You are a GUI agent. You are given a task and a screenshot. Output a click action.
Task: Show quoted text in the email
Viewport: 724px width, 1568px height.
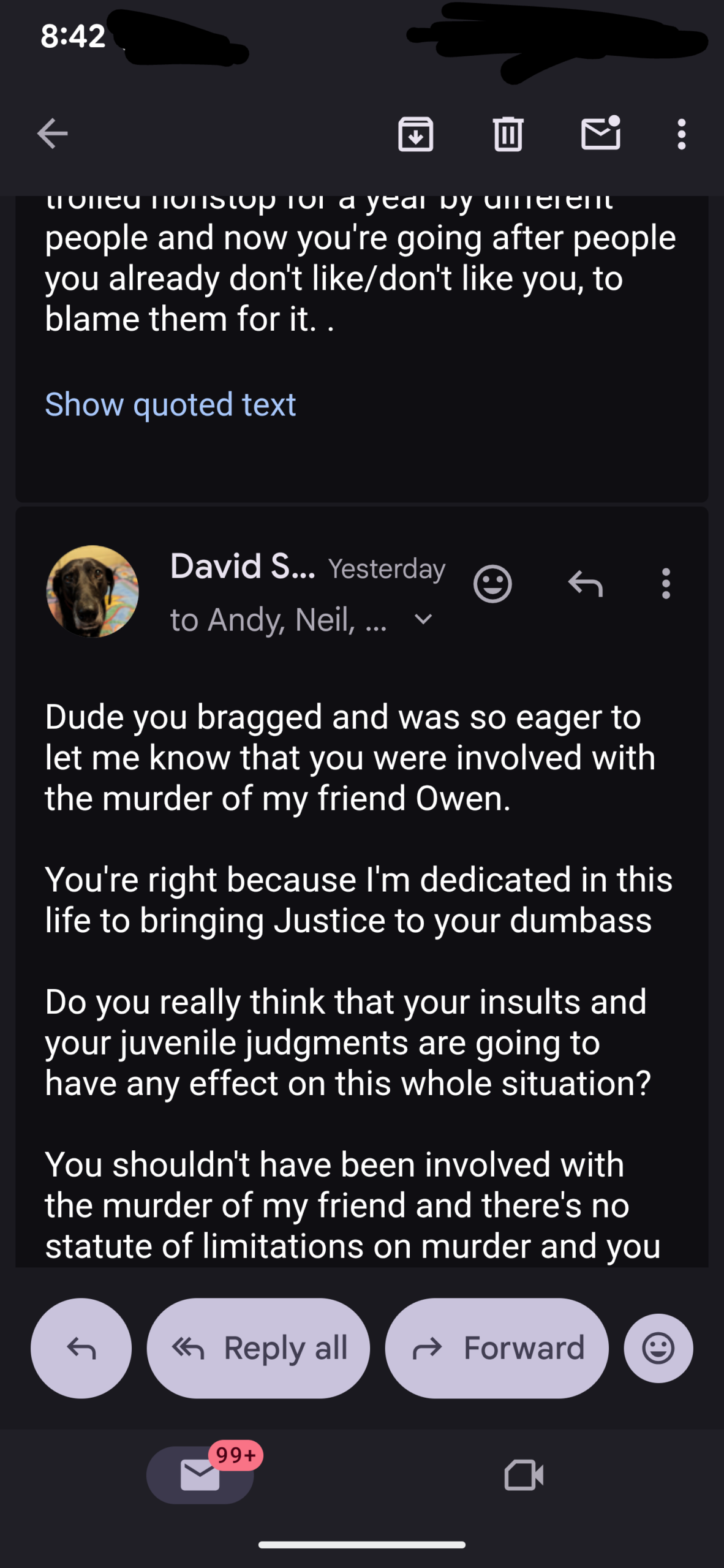[x=170, y=405]
